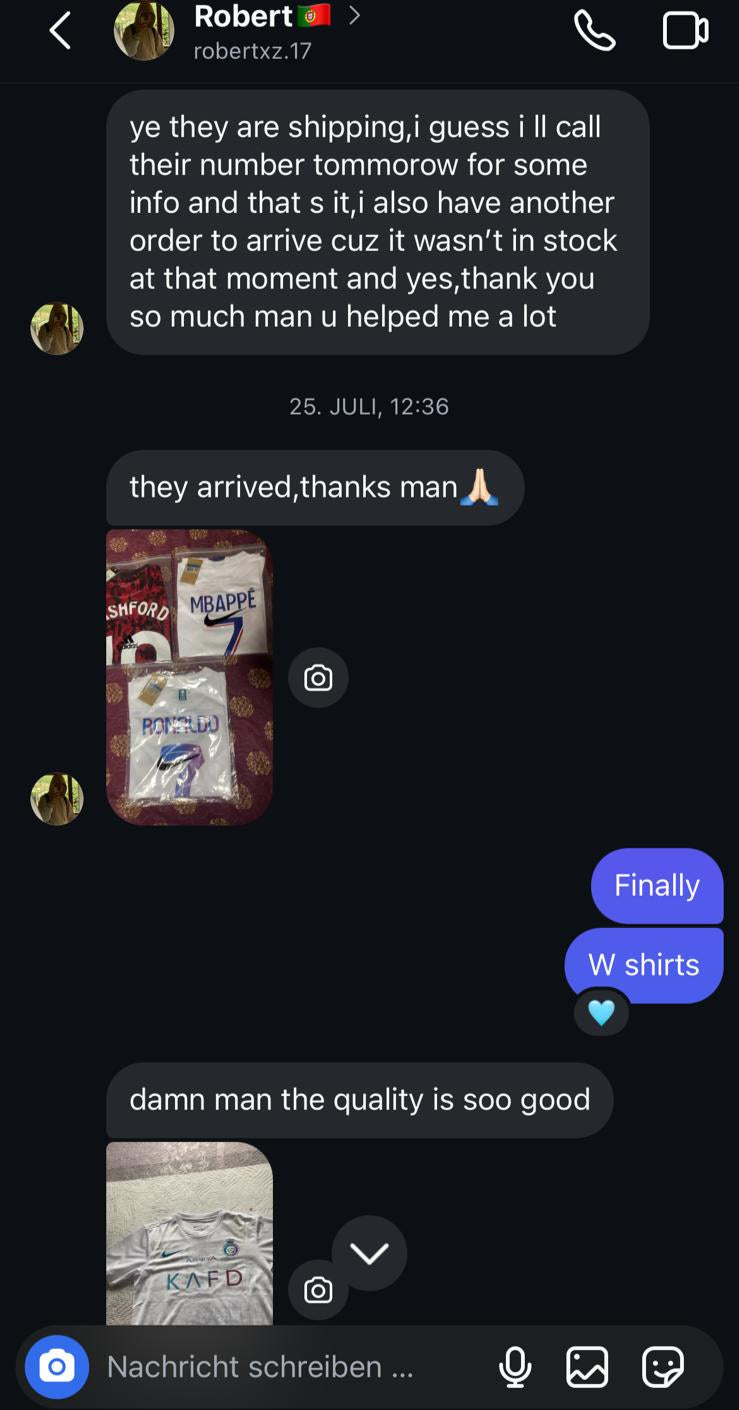
Task: Start a video call with Robert
Action: [685, 31]
